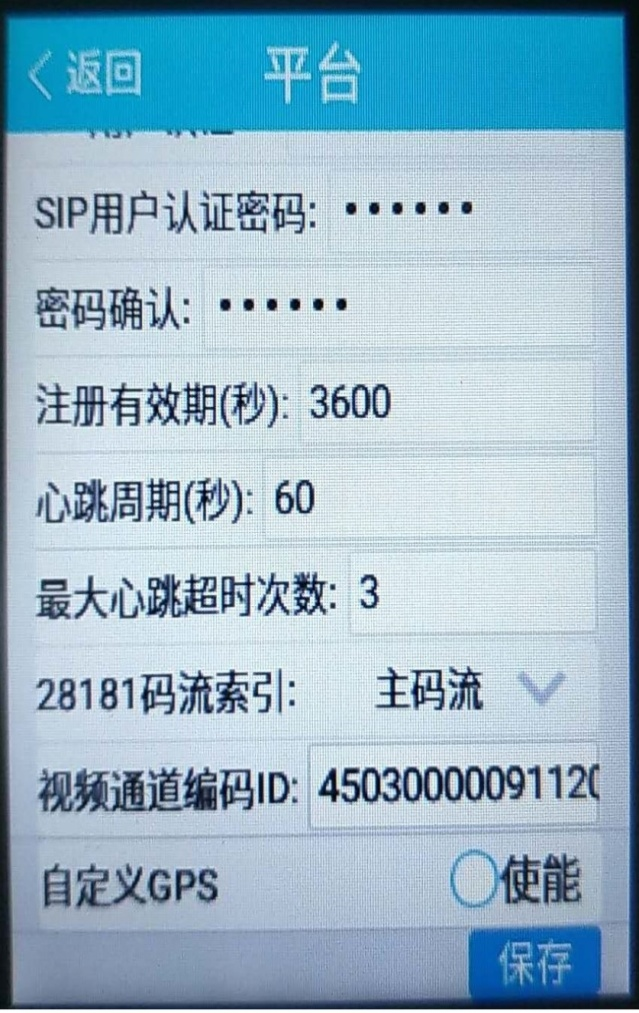Tap the 密码确认 input field

398,306
